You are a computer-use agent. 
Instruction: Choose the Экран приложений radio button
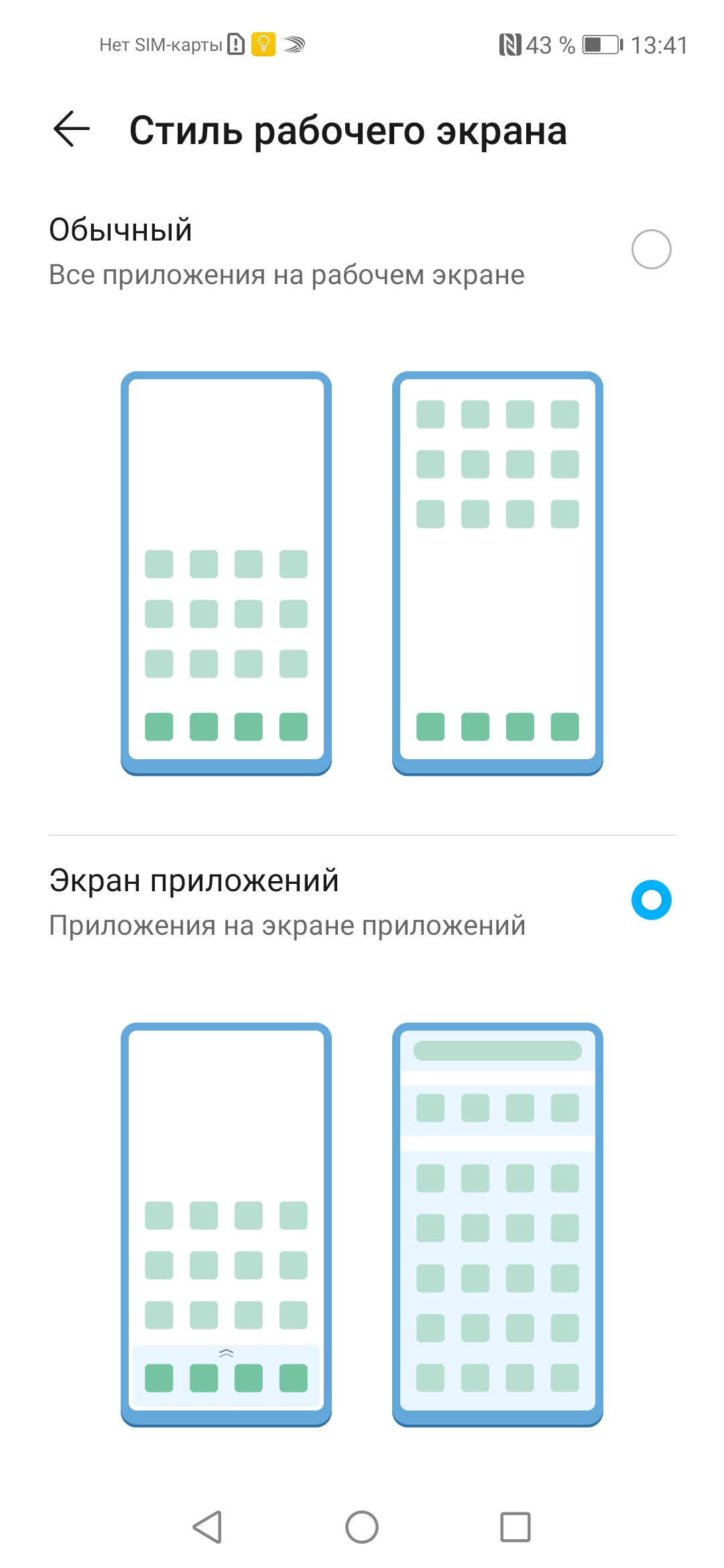tap(650, 900)
